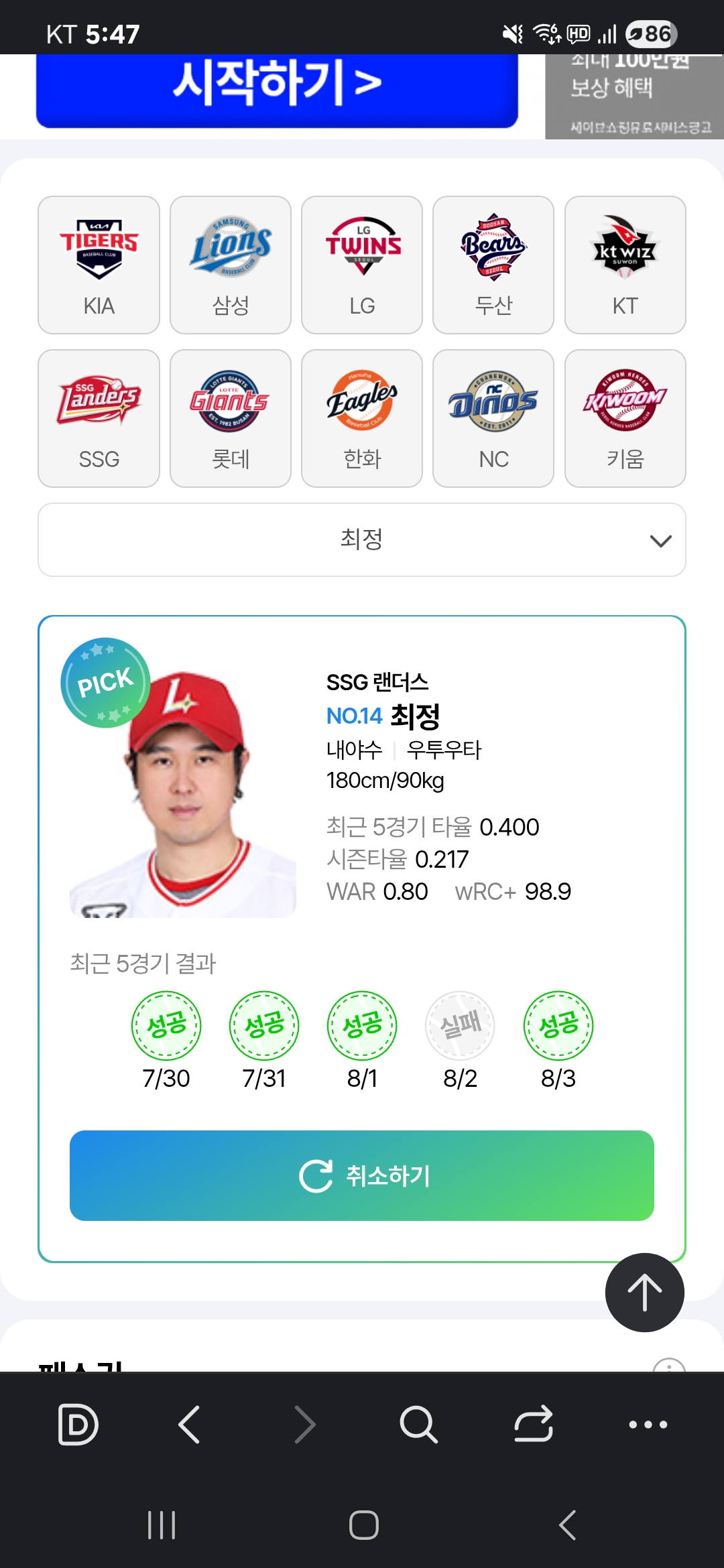Choose the Hanwha Eagles team
The image size is (724, 1568).
click(x=362, y=418)
